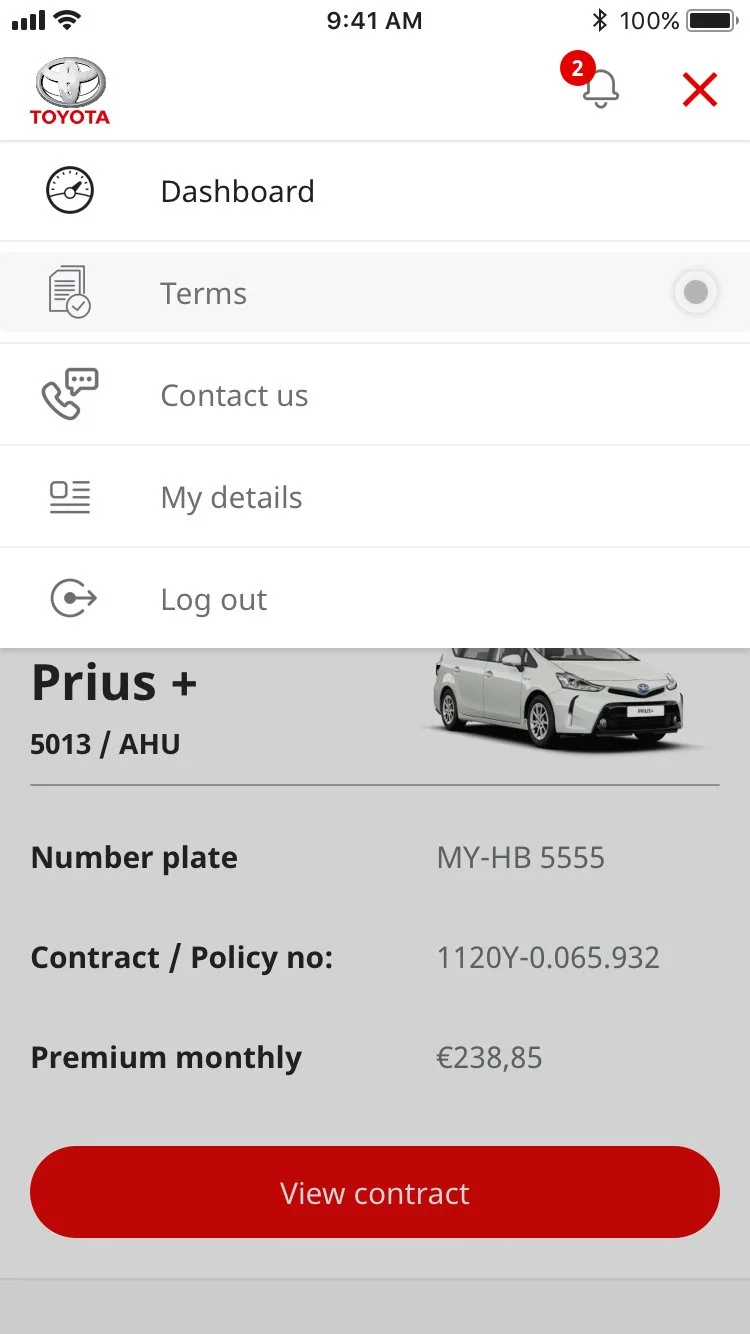Screen dimensions: 750x1334
Task: Tap the View contract button
Action: [375, 1192]
